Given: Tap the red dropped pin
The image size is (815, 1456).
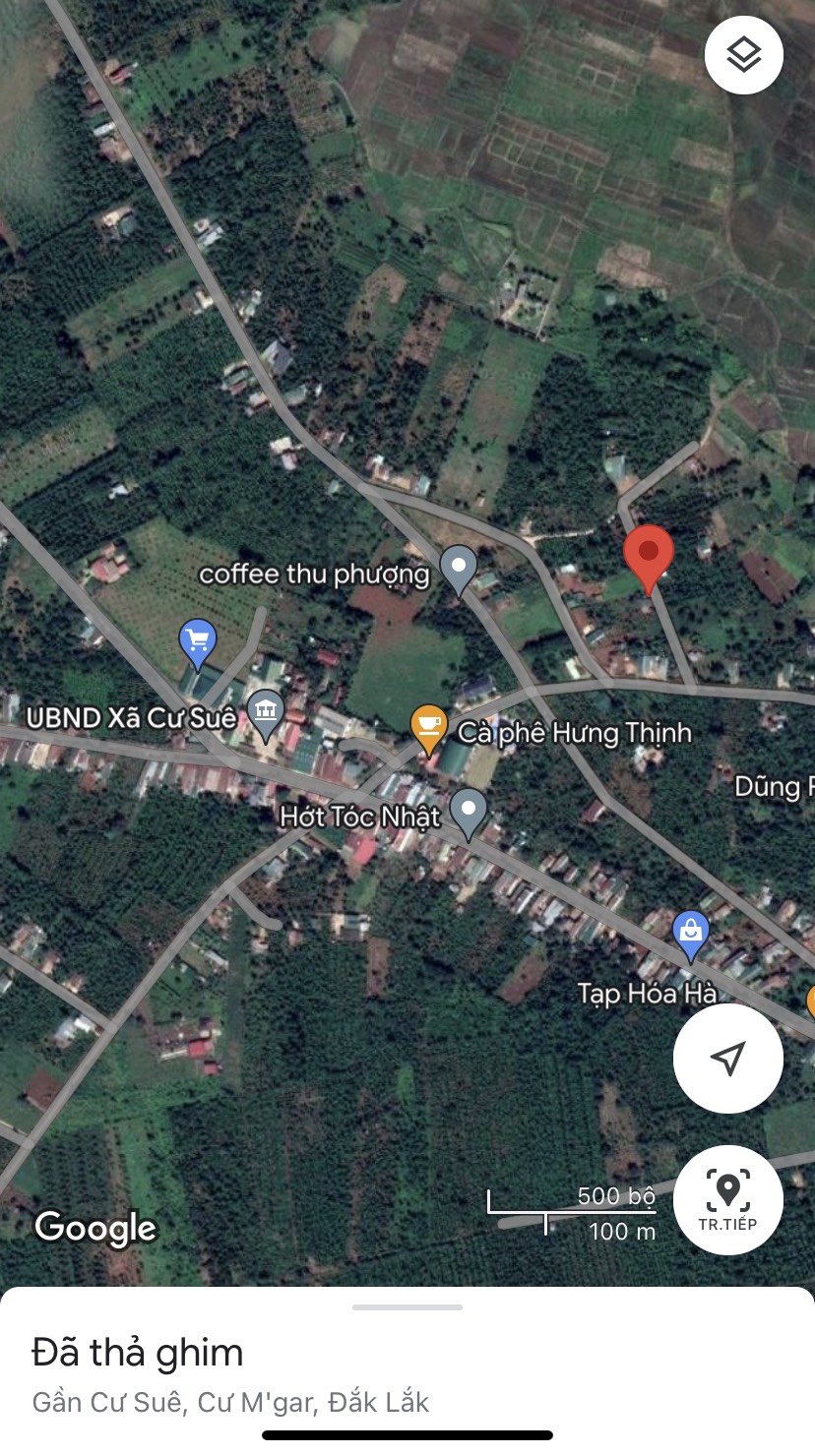Looking at the screenshot, I should coord(649,559).
